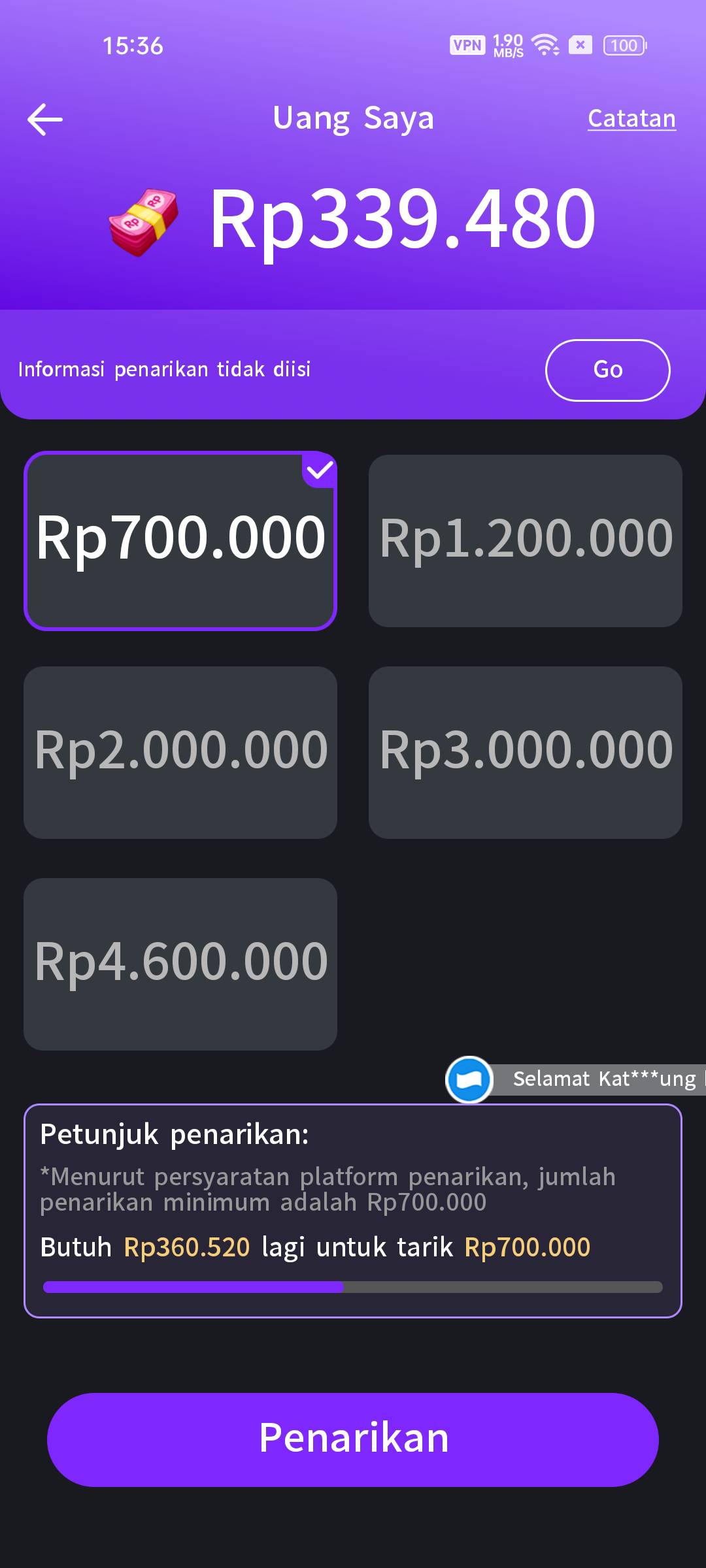Choose the Rp4.600.000 amount tile
Viewport: 706px width, 1568px height.
(x=180, y=964)
